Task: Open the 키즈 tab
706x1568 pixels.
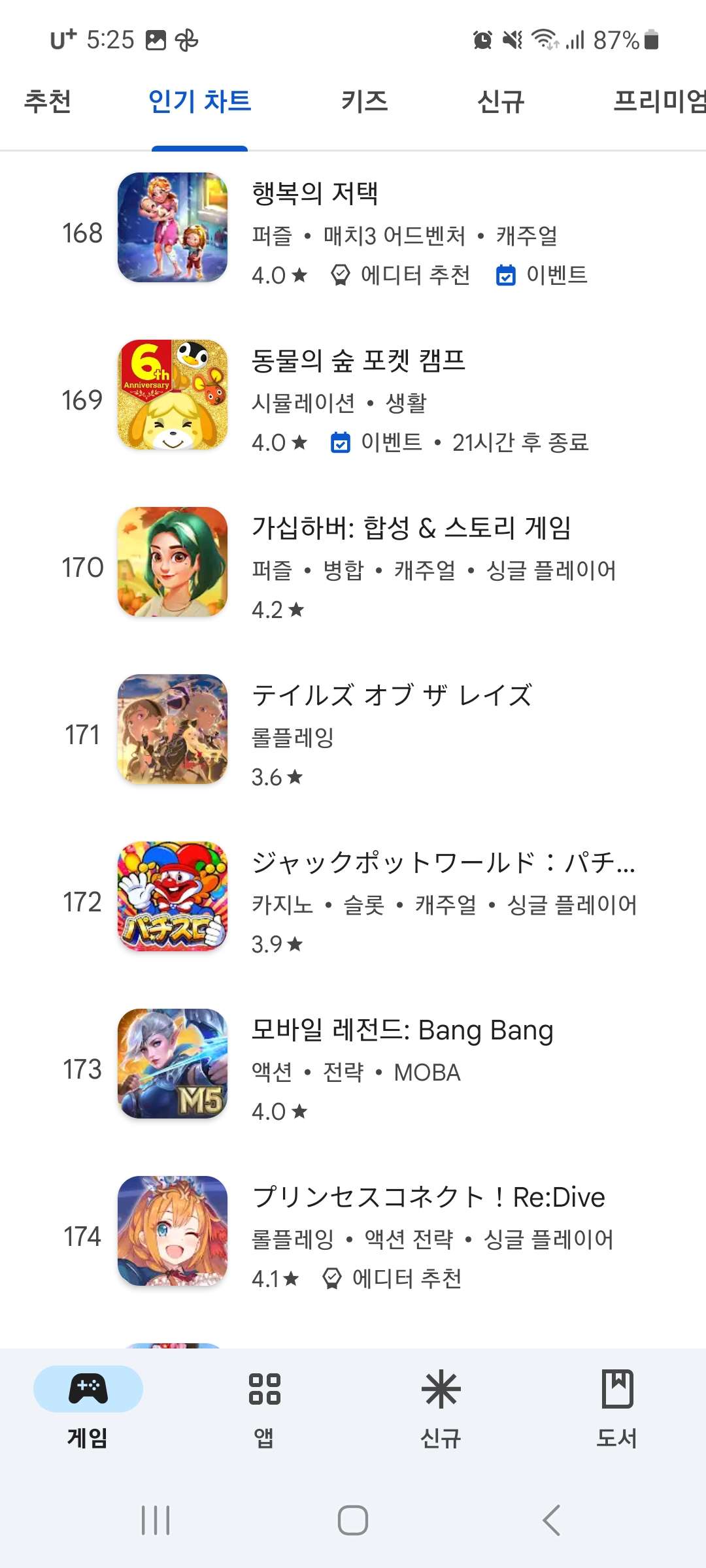Action: coord(365,102)
